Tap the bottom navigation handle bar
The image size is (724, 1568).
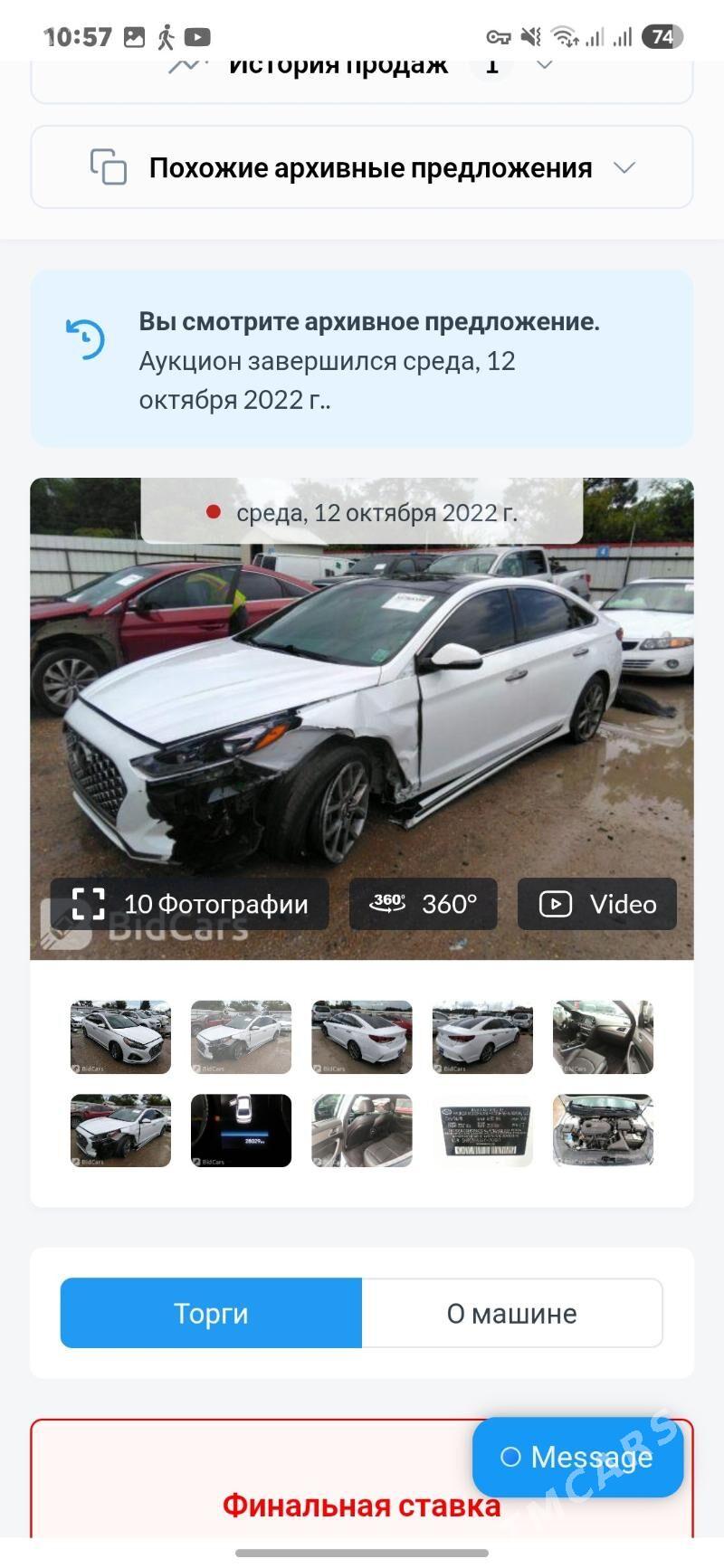(362, 1553)
